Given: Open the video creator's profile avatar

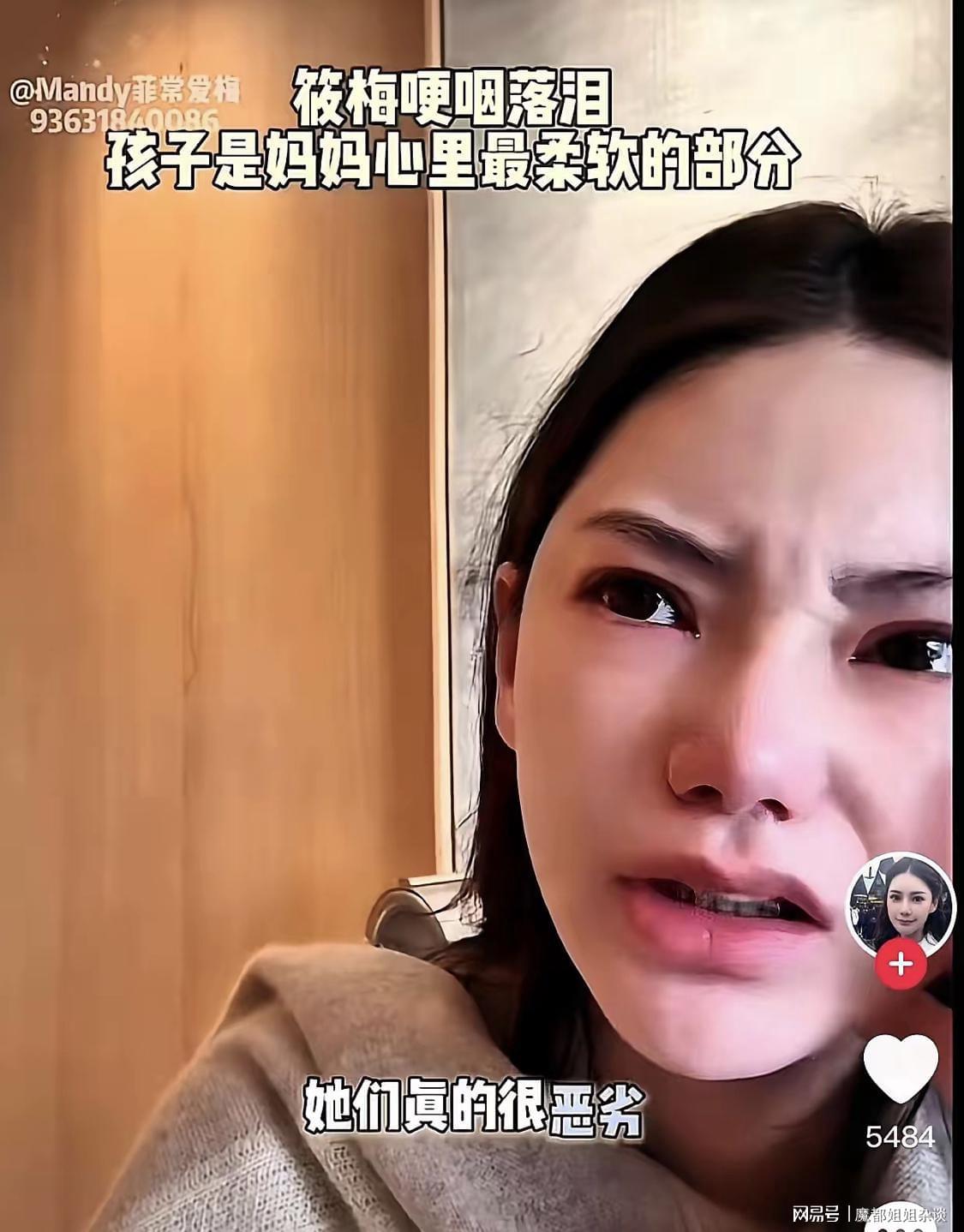Looking at the screenshot, I should tap(899, 904).
